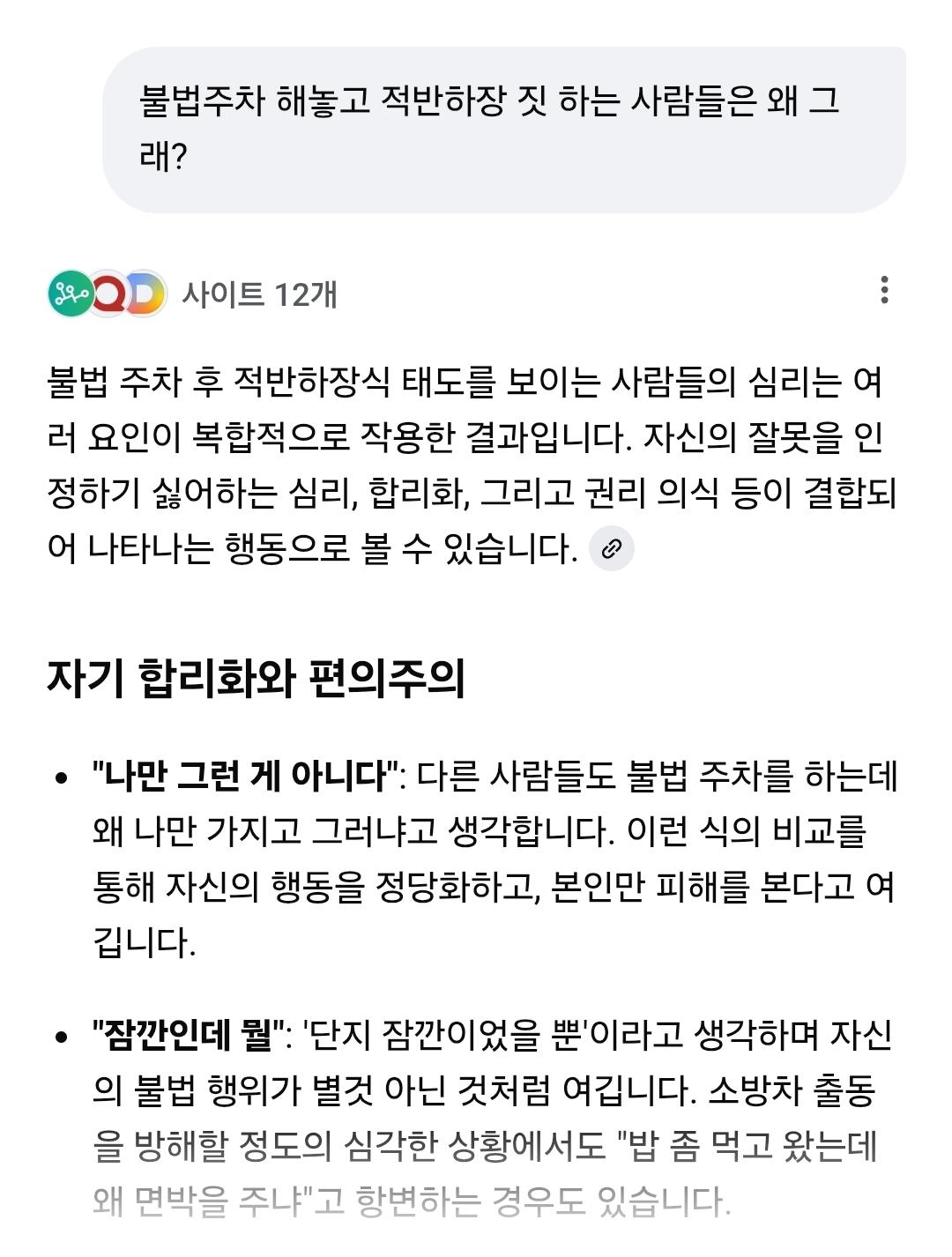Open the source link chip after the summary
The image size is (952, 1257).
(x=612, y=549)
